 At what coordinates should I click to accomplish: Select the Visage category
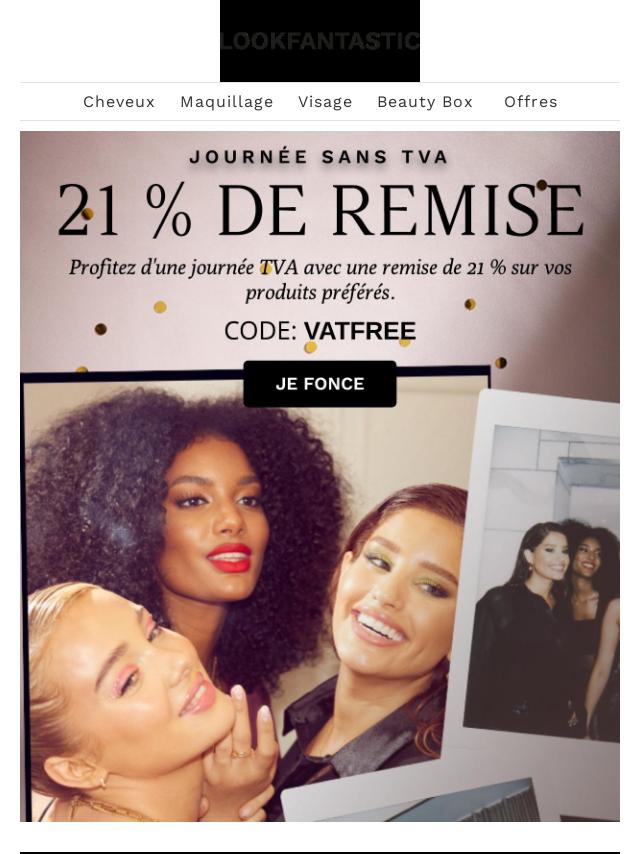pyautogui.click(x=325, y=102)
